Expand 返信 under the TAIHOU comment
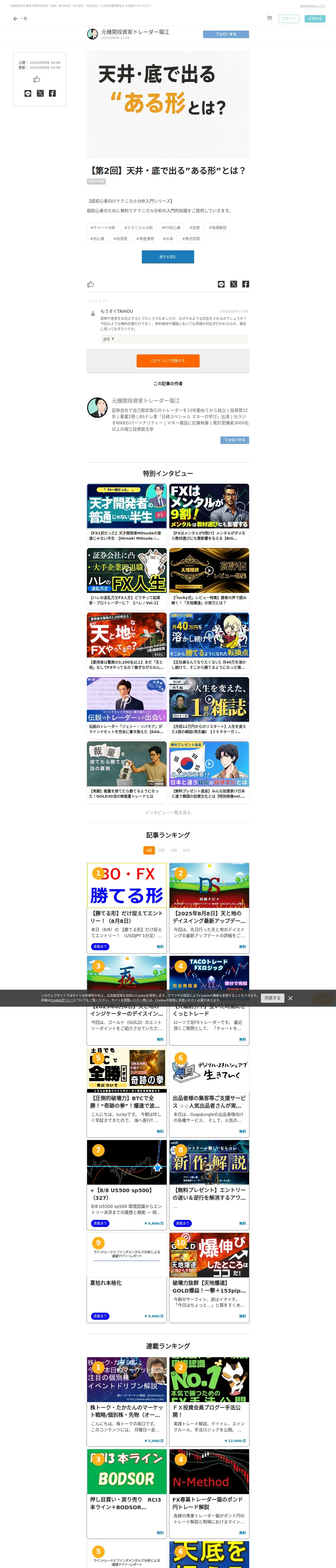The width and height of the screenshot is (336, 1568). 108,339
